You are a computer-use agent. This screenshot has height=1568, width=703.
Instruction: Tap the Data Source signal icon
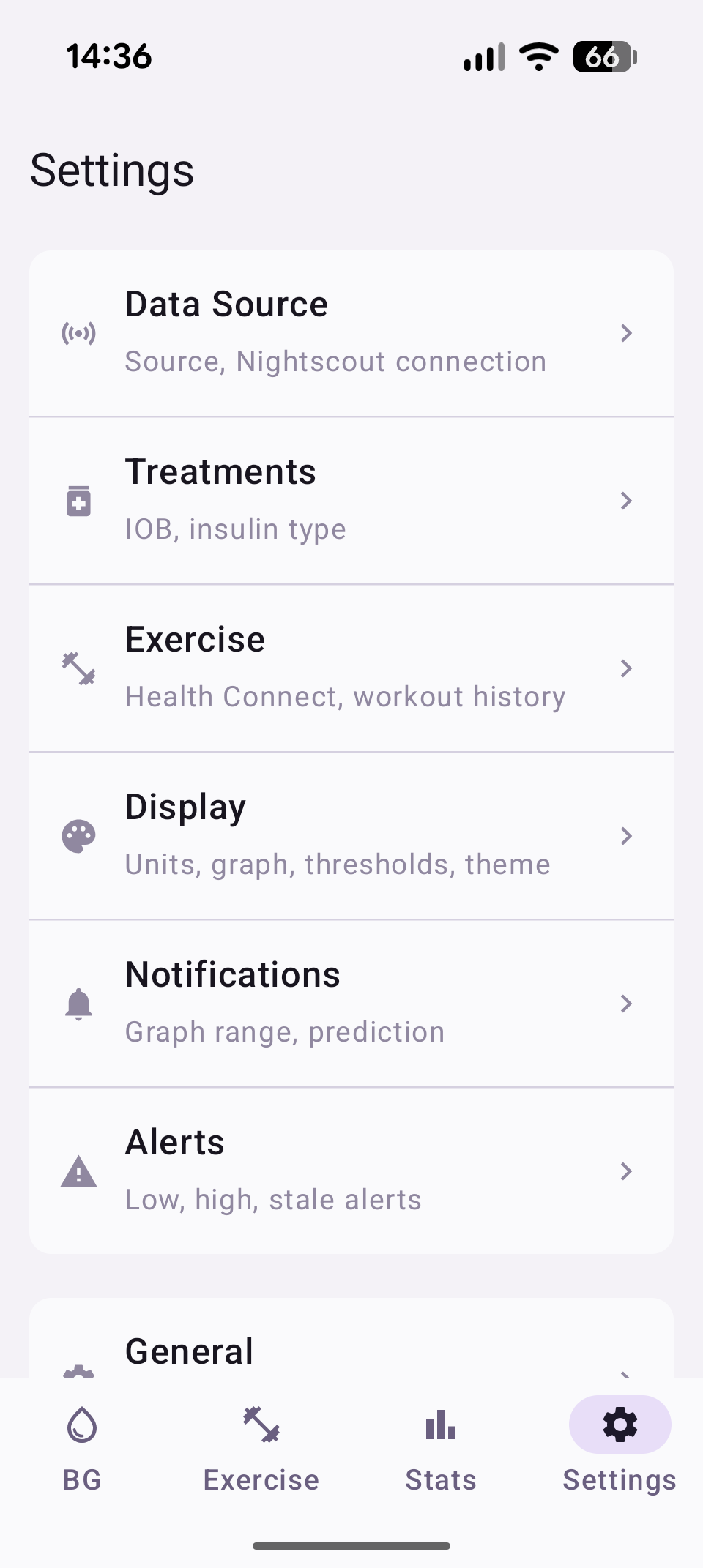coord(79,333)
